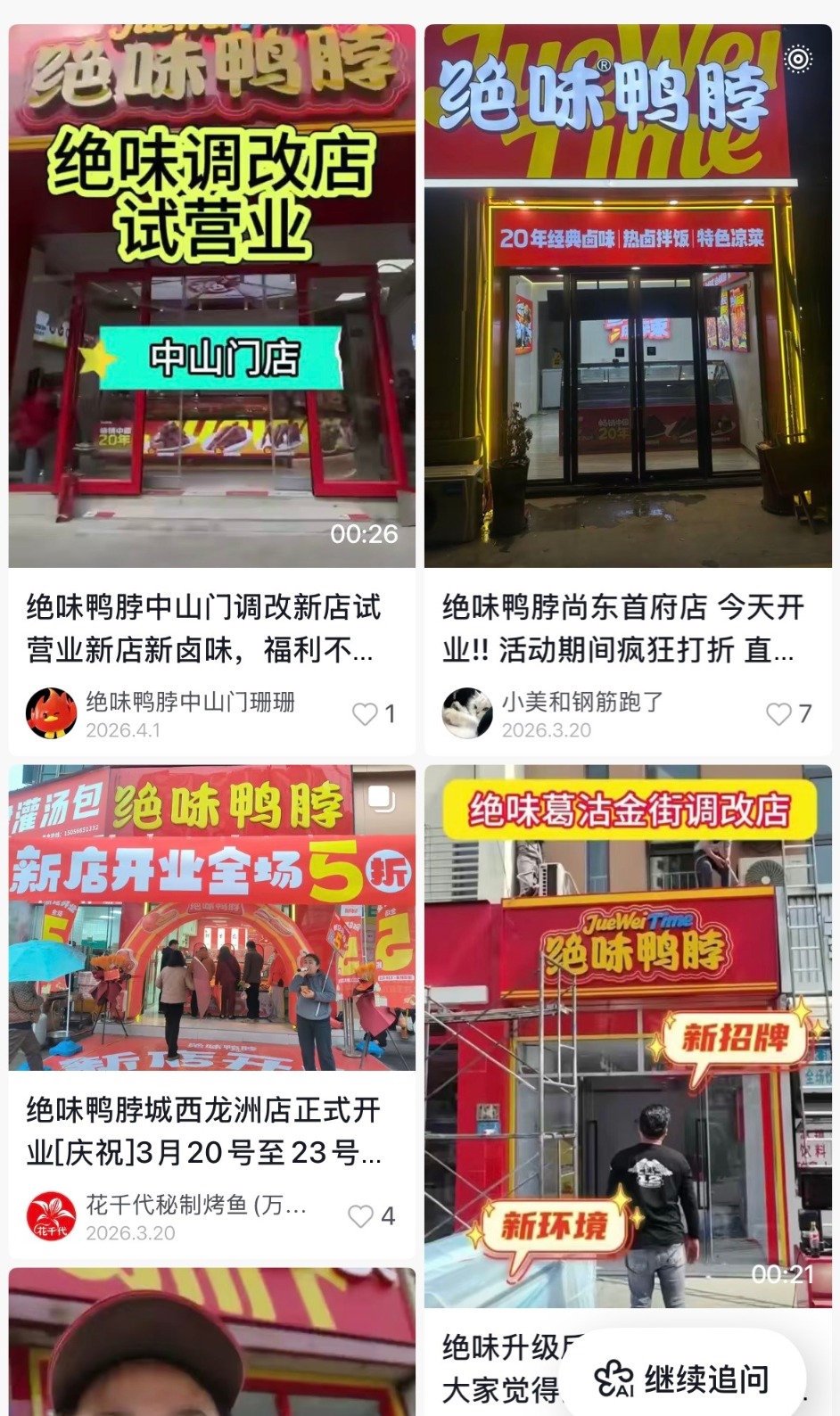Open the 绝味葛沽金街调改店 video post
The image size is (840, 1416).
628,1034
